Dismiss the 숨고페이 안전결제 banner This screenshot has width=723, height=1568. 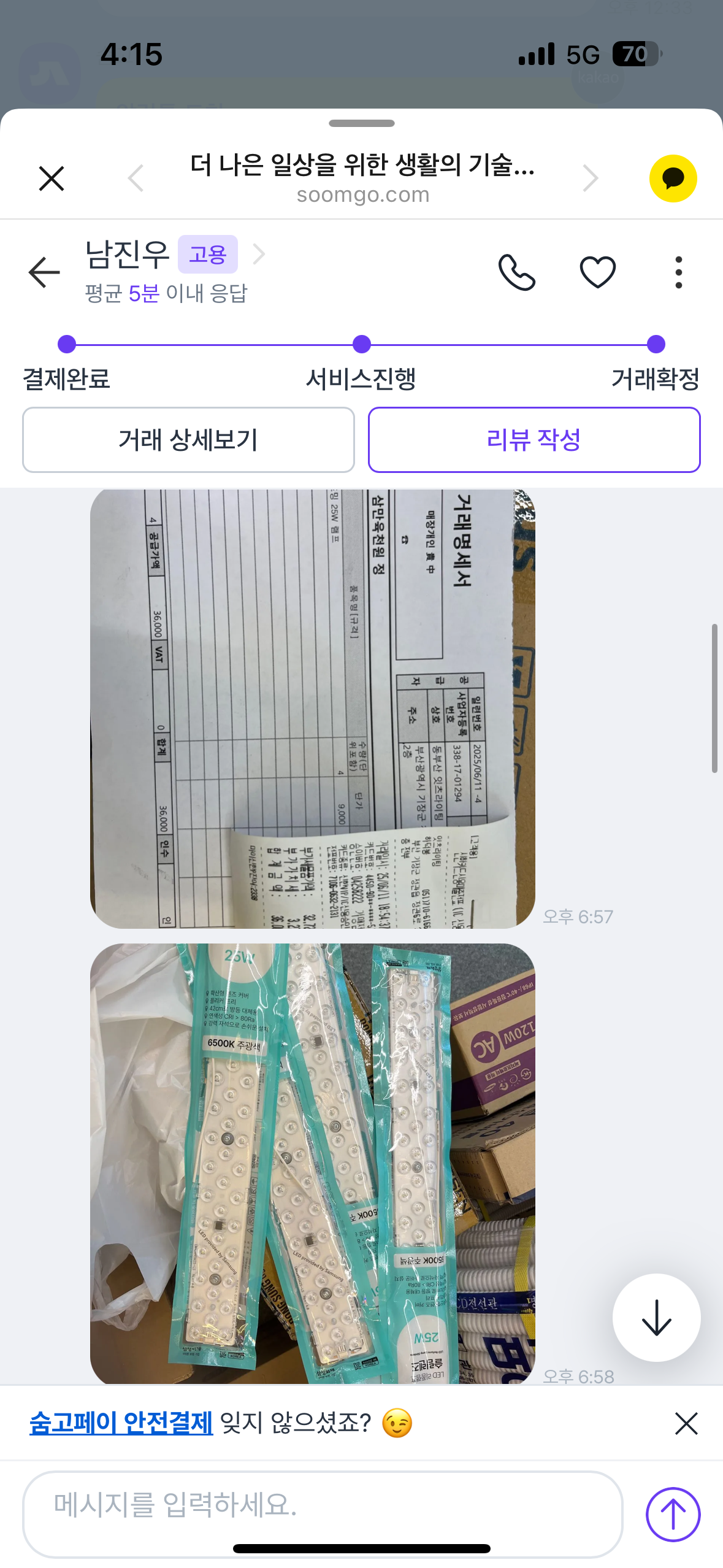pos(686,1423)
